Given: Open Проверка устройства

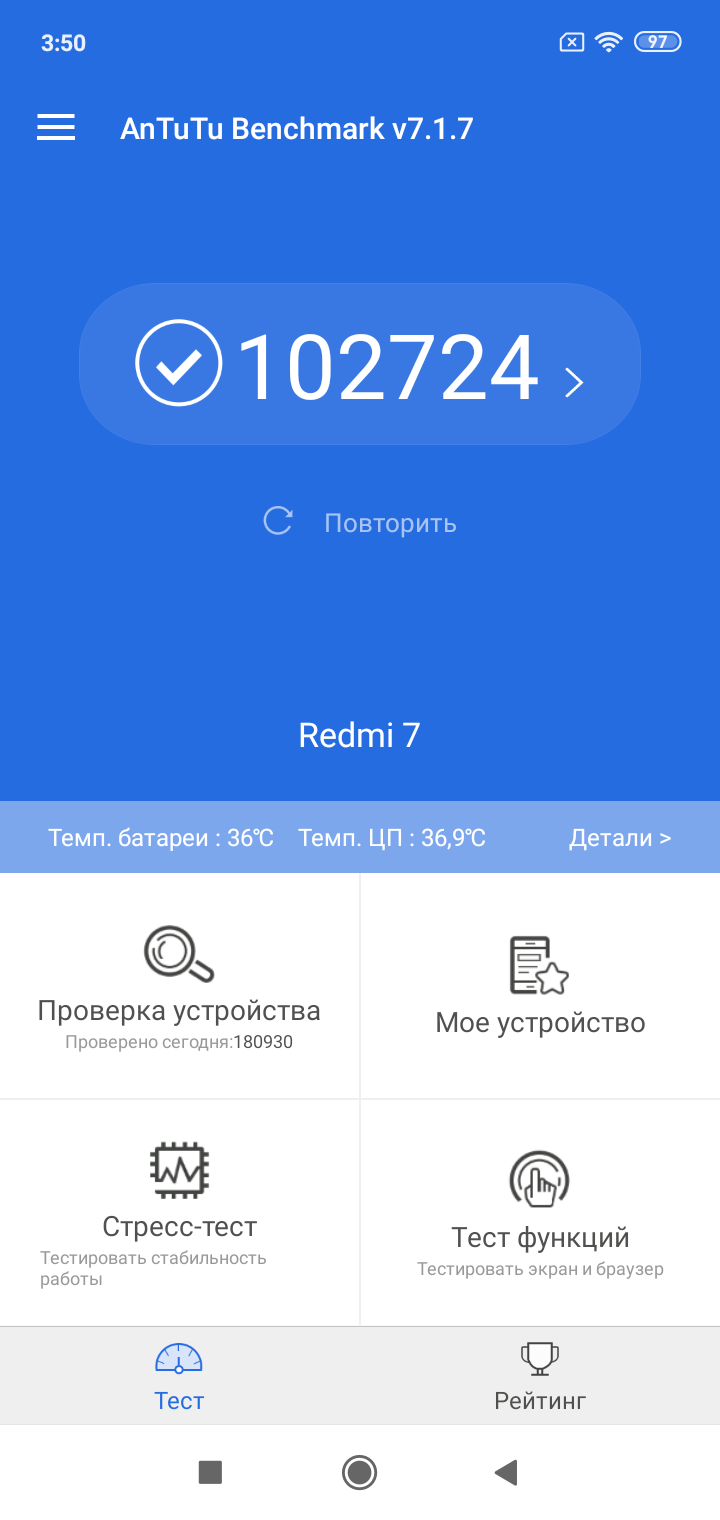Looking at the screenshot, I should [179, 988].
